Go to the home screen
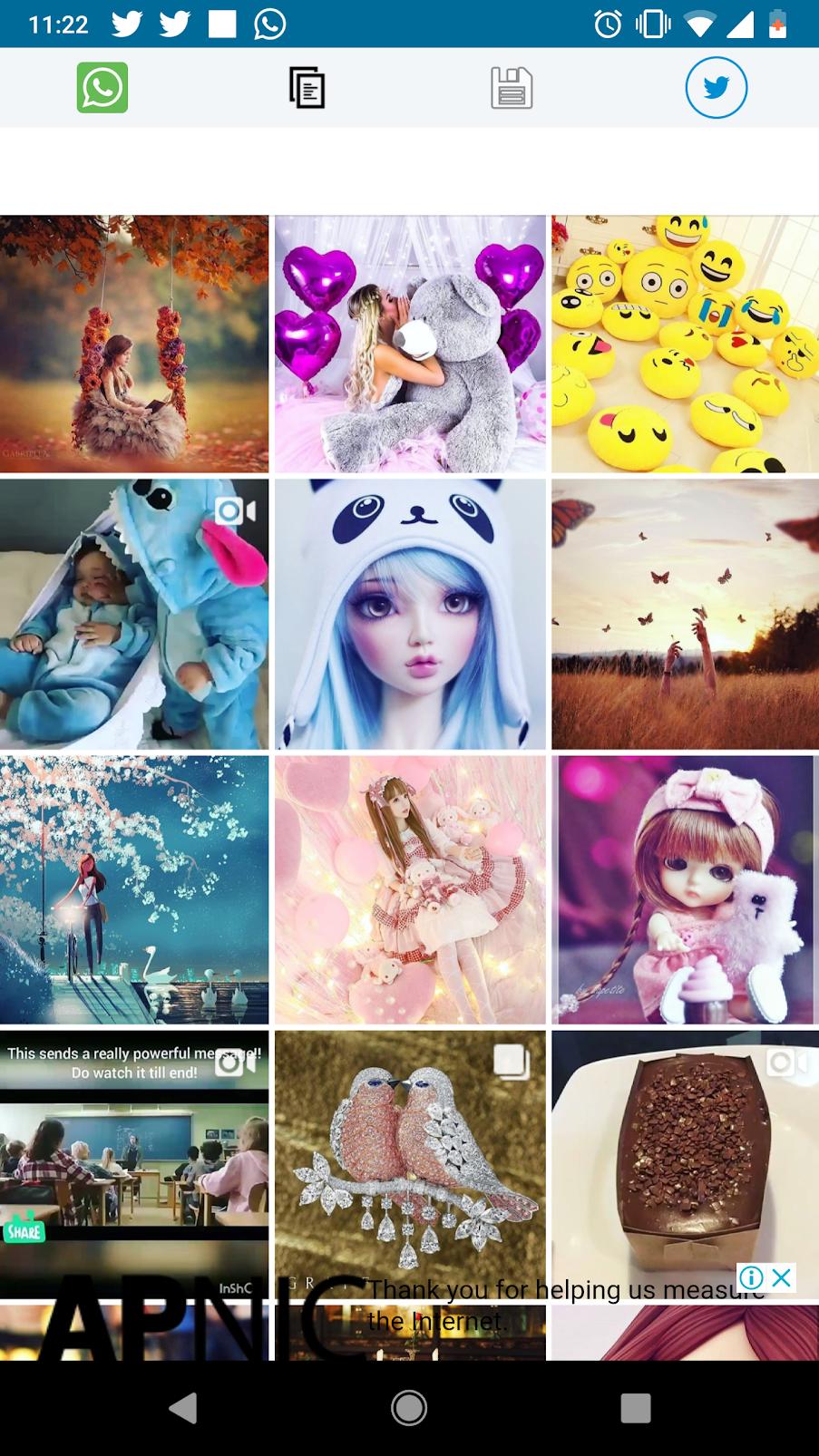This screenshot has height=1456, width=819. [409, 1408]
